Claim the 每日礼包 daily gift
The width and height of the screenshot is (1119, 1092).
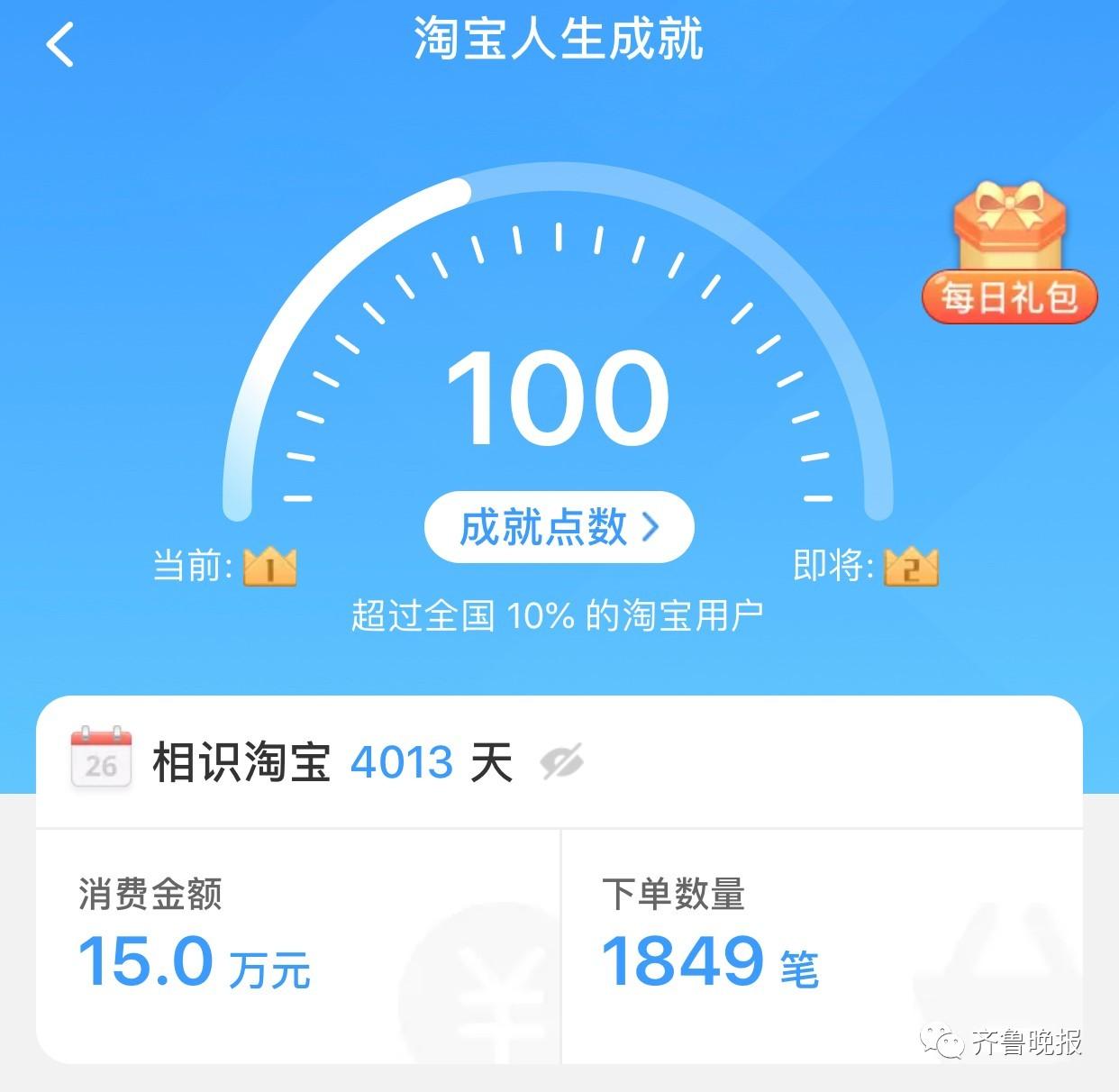point(1009,254)
